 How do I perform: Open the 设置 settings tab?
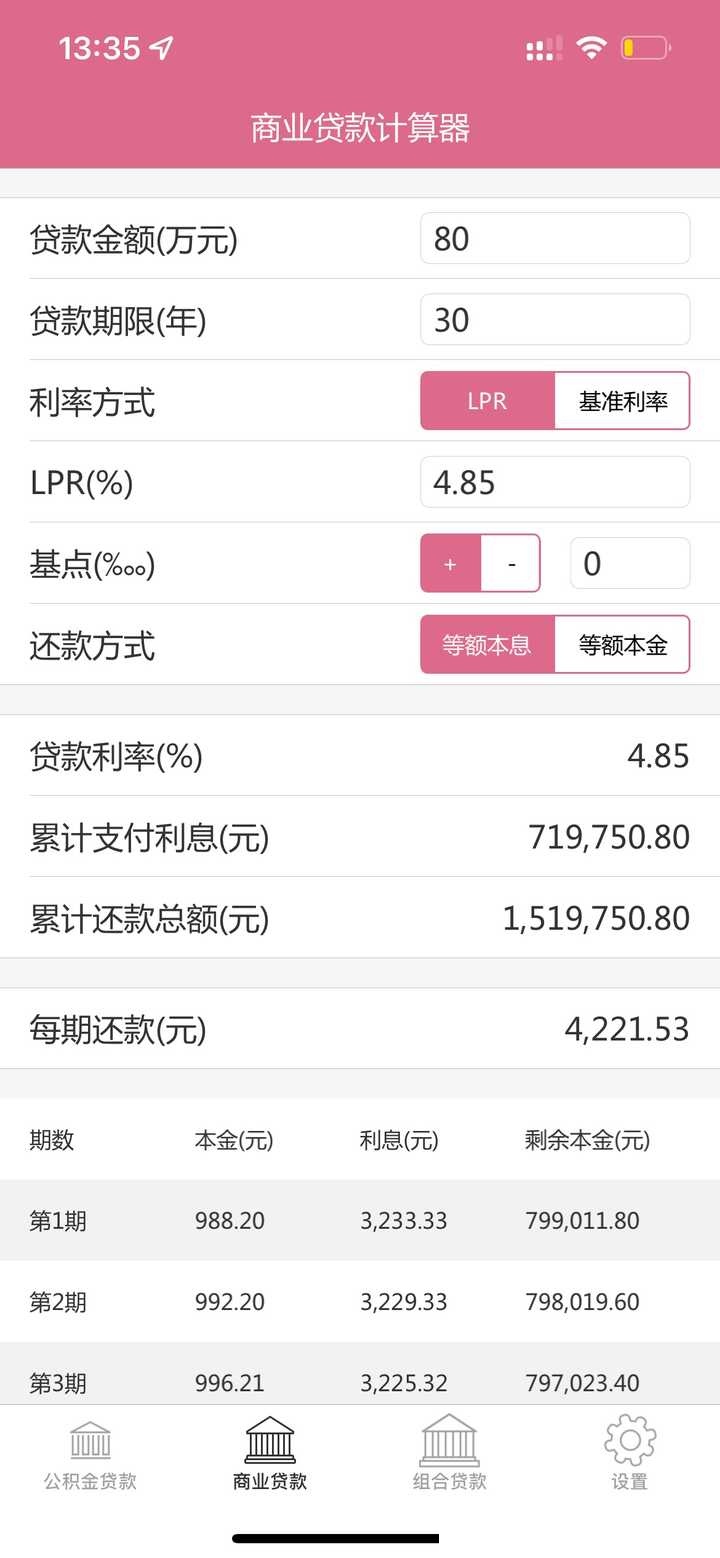630,1455
